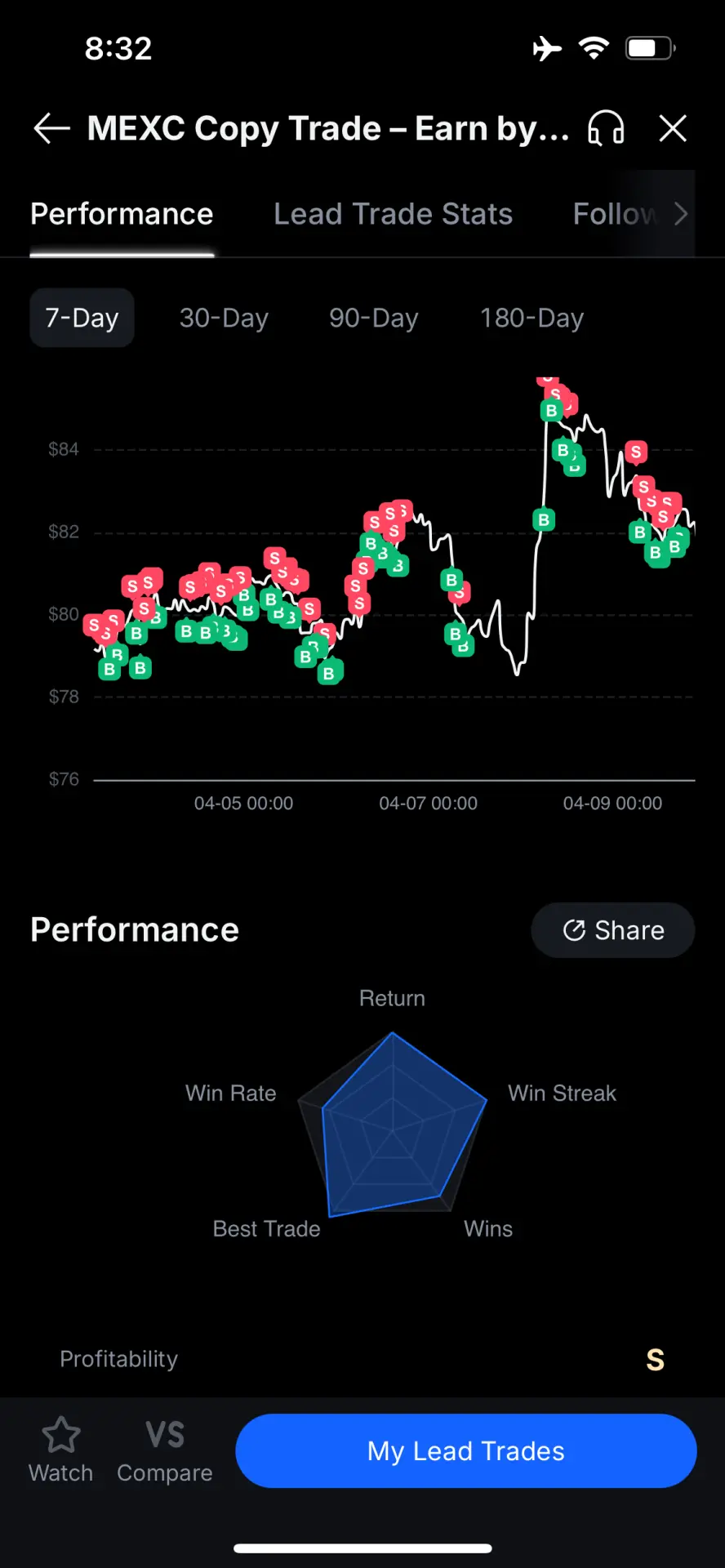Select the 7-Day chart range
This screenshot has width=725, height=1568.
82,318
